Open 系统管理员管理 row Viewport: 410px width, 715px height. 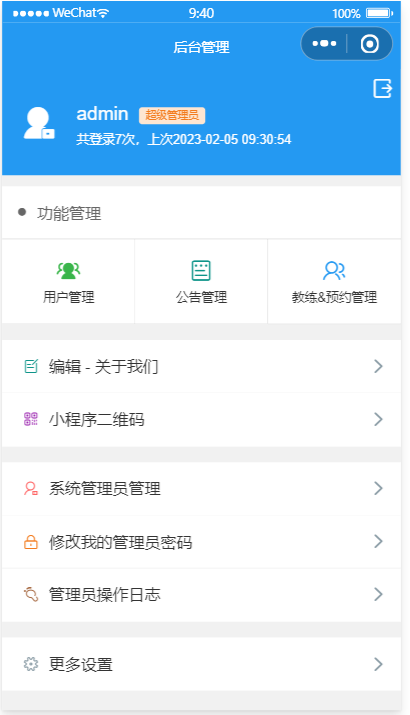[x=201, y=488]
